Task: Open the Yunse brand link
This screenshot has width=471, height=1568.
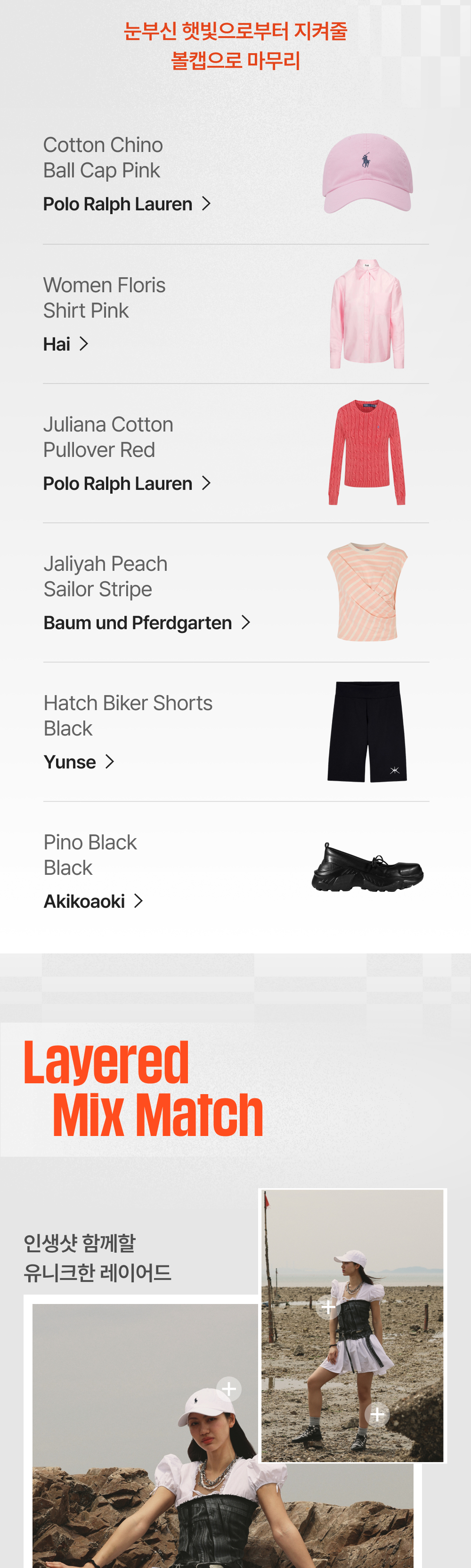Action: coord(79,762)
